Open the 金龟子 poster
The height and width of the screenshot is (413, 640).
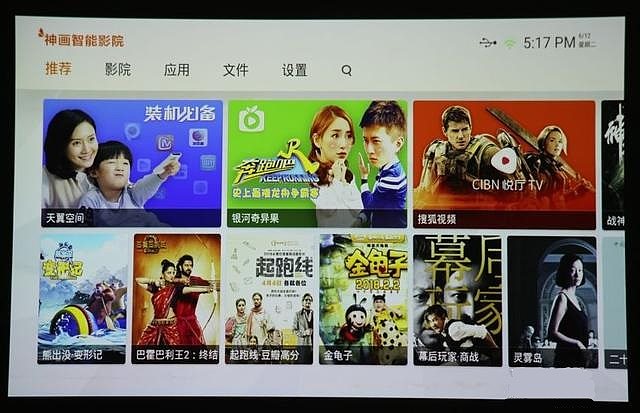(363, 298)
